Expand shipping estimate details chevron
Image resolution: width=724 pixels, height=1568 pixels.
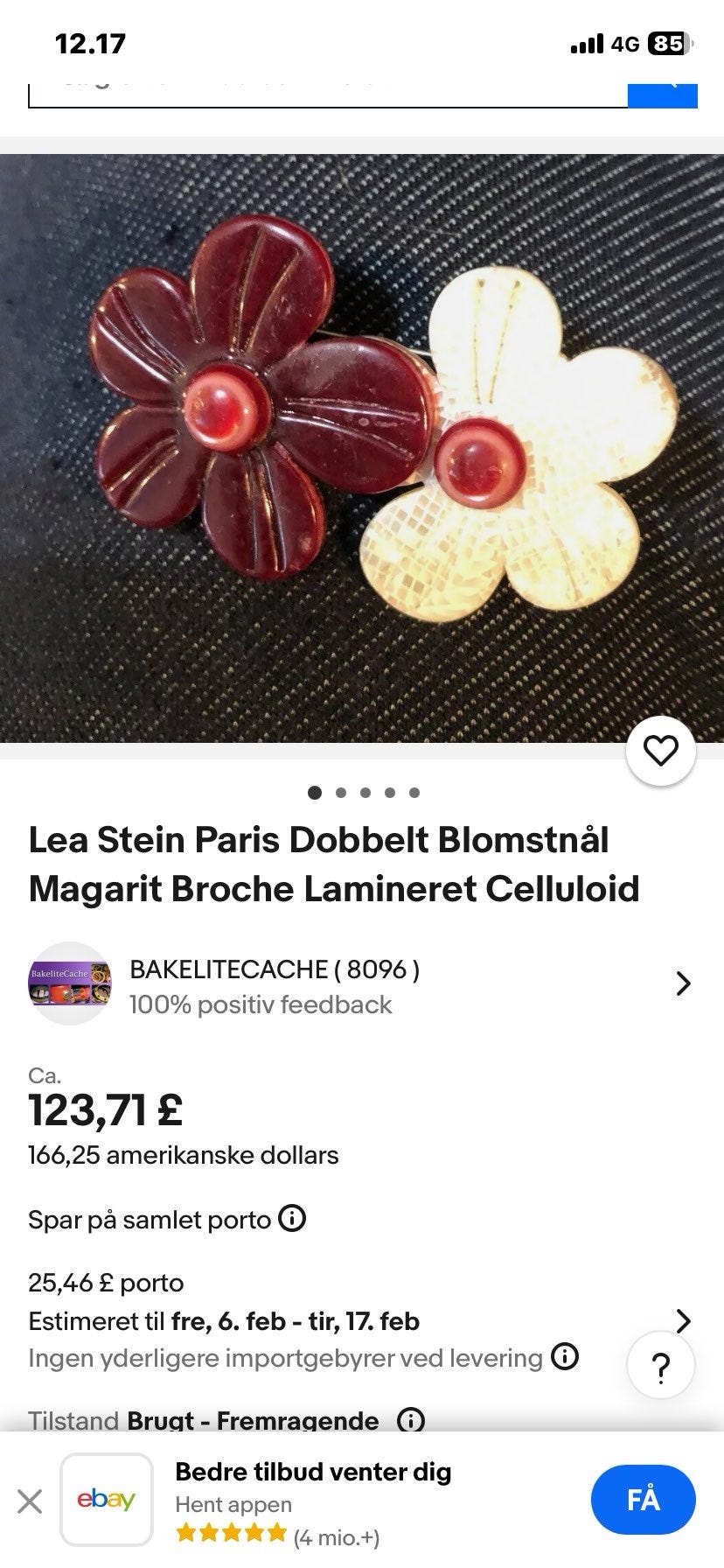coord(685,1321)
